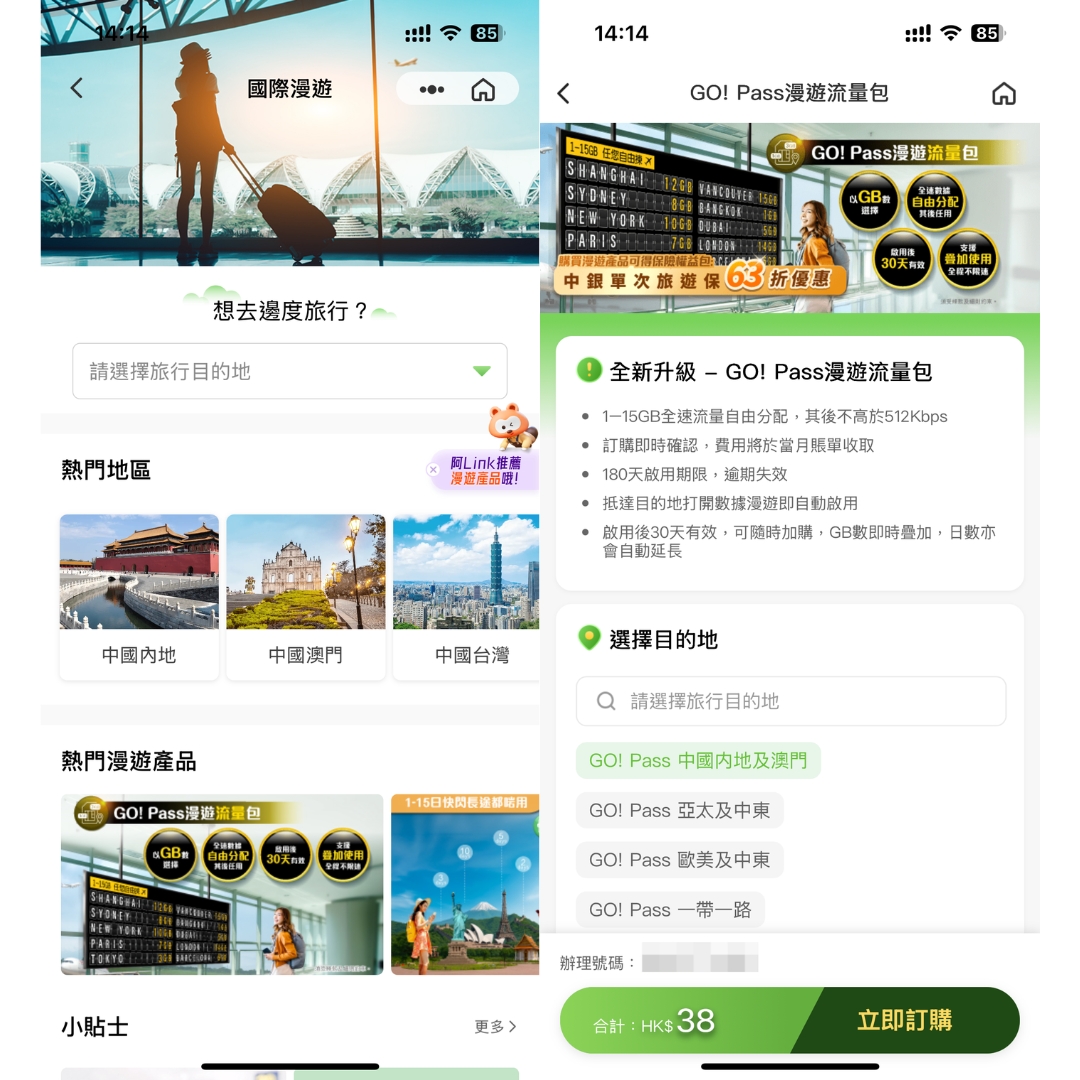This screenshot has width=1080, height=1080.
Task: Open the GO! Pass漫遊流量包 product card
Action: pos(222,884)
